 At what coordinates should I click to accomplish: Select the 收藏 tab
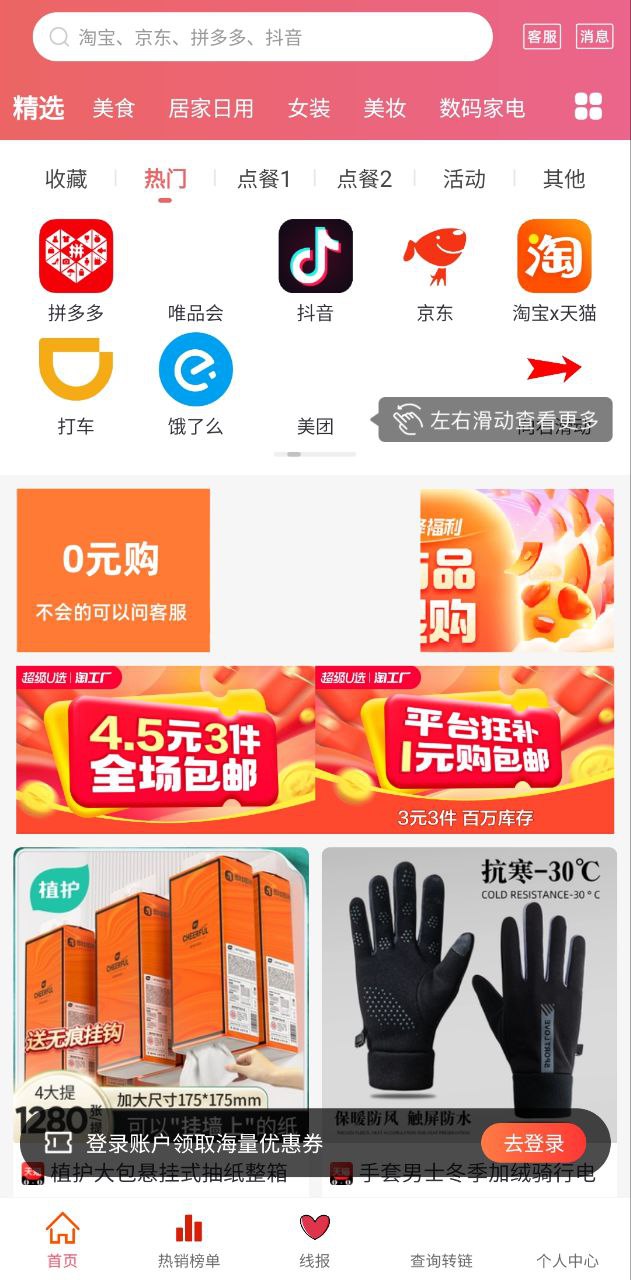pyautogui.click(x=66, y=179)
